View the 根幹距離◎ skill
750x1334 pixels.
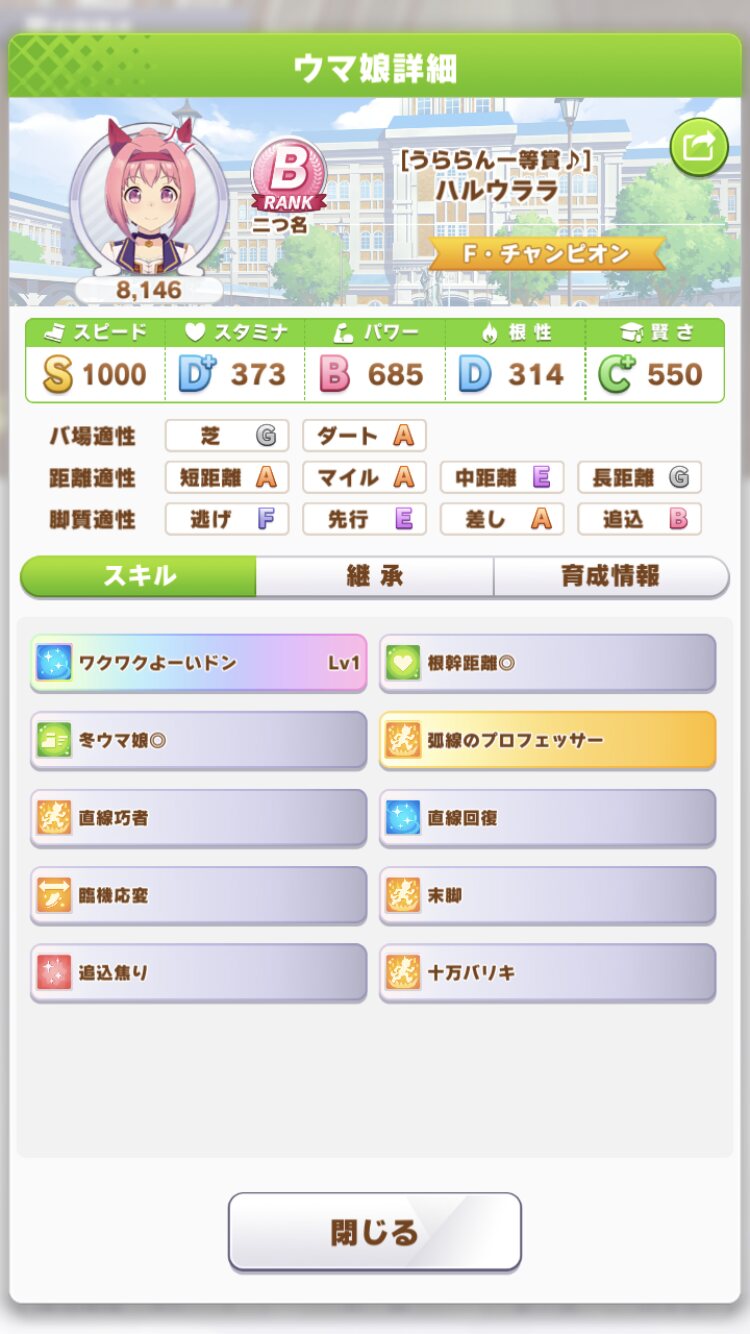click(x=547, y=662)
